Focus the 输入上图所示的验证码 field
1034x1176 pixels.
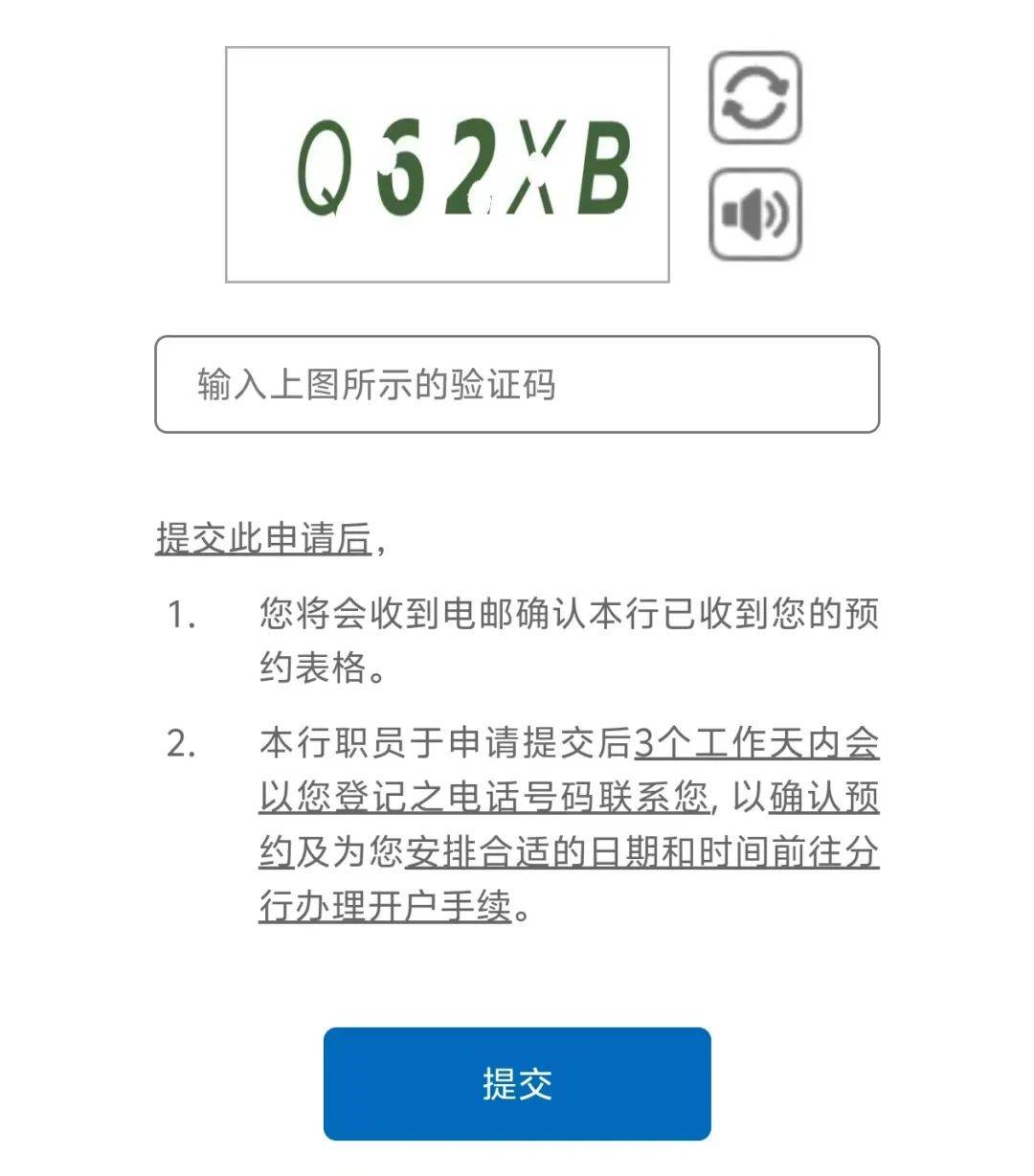point(517,384)
